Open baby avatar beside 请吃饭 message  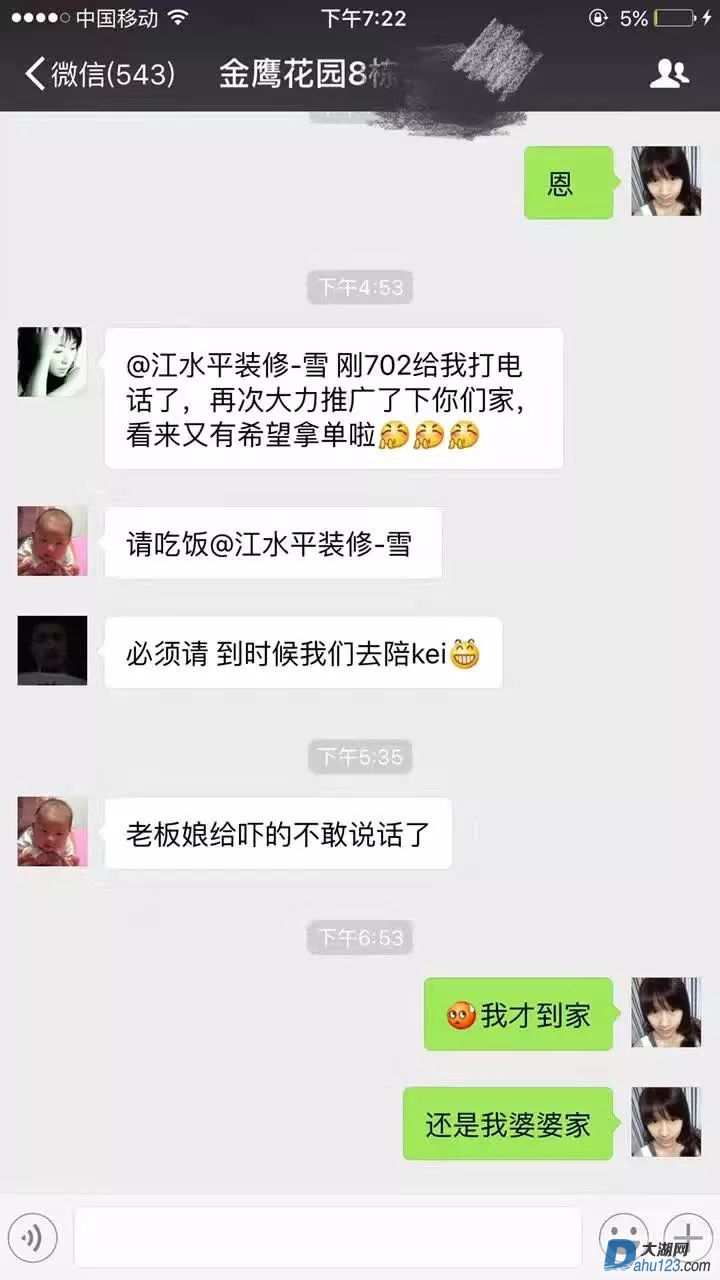52,541
